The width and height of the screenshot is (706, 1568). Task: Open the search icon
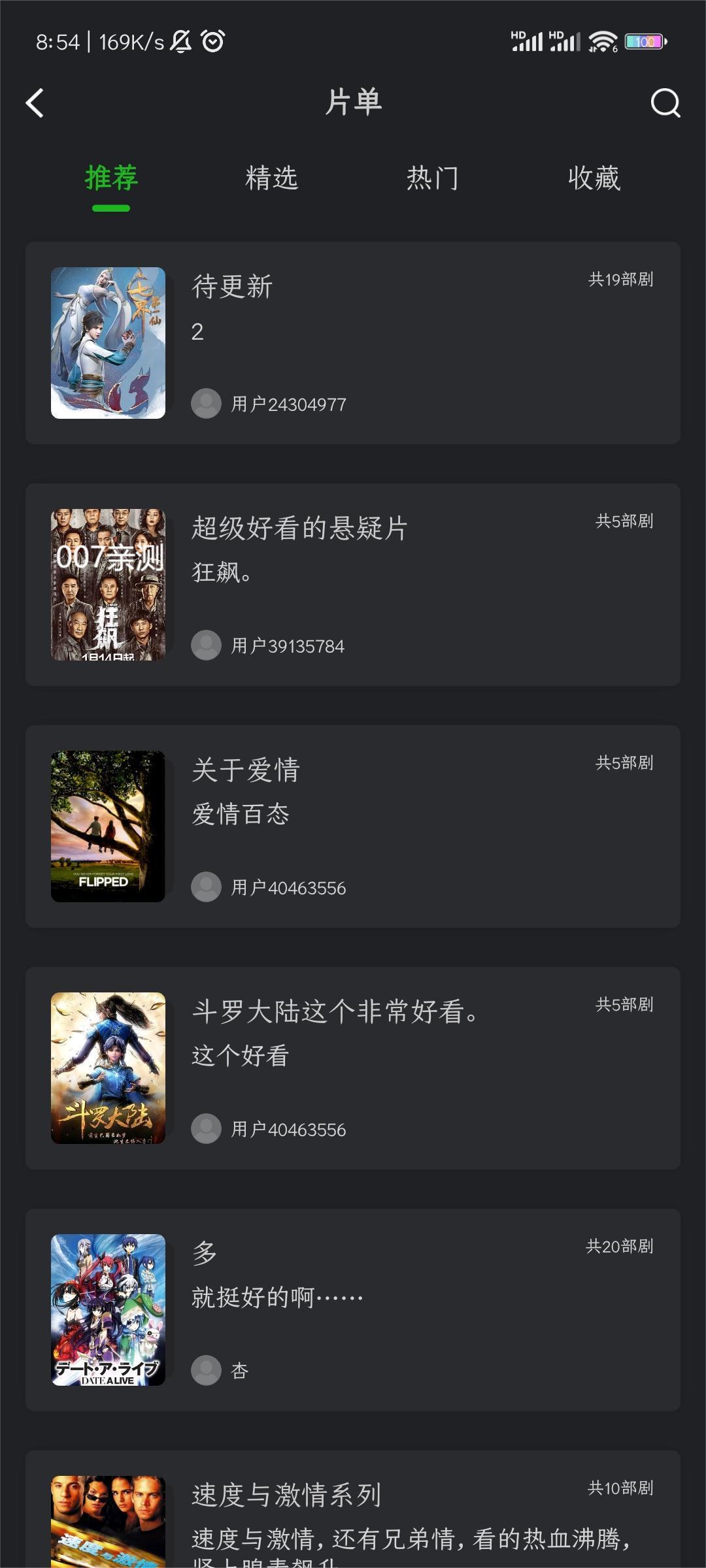click(x=665, y=103)
